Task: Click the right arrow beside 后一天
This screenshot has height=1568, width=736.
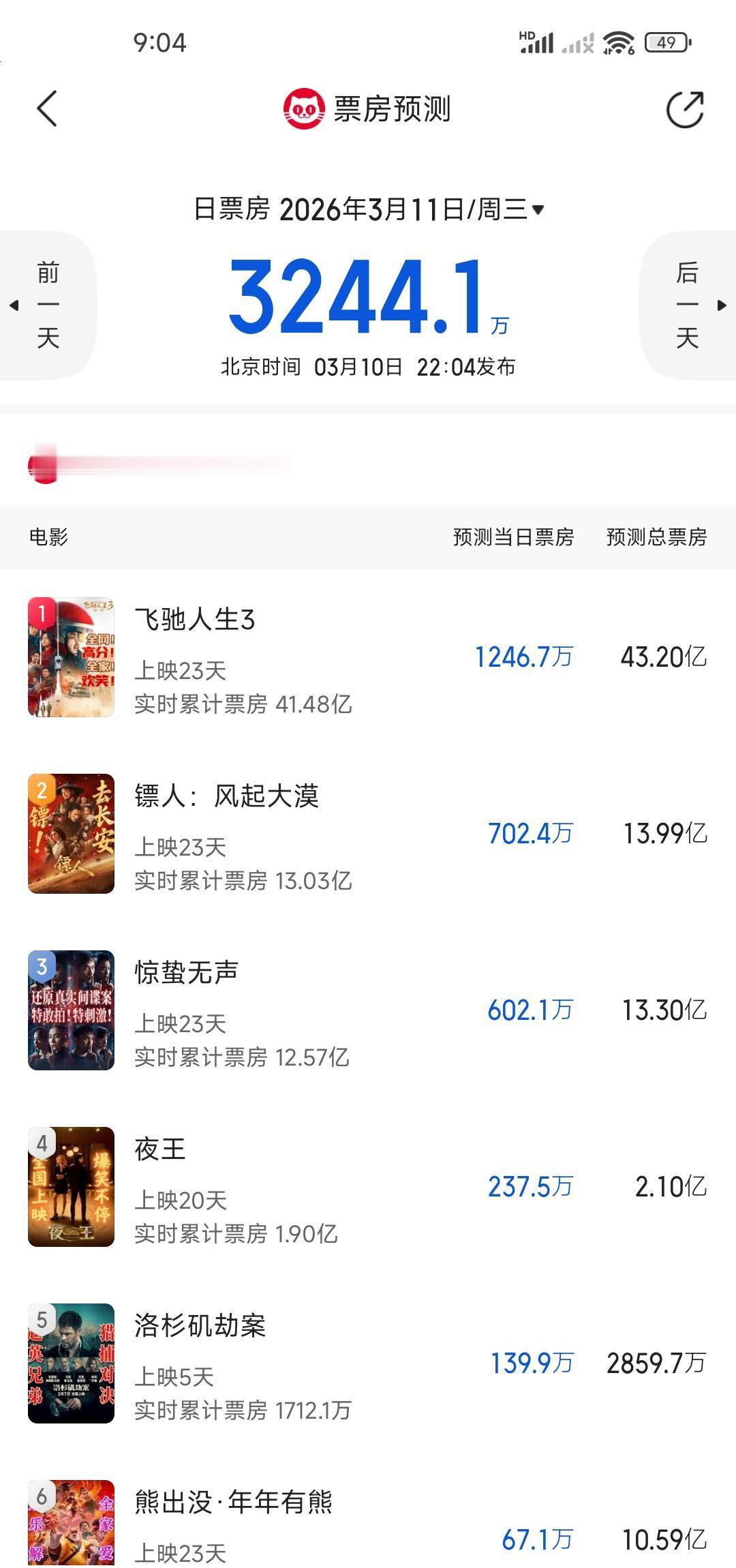Action: click(721, 306)
